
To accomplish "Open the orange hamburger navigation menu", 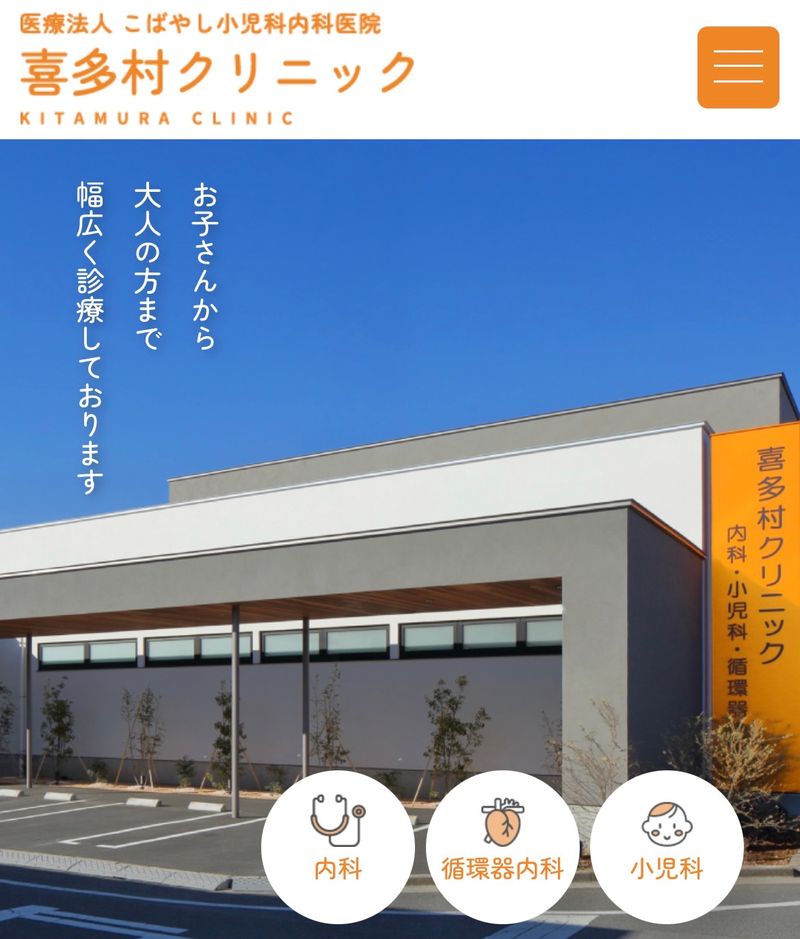I will pos(737,67).
